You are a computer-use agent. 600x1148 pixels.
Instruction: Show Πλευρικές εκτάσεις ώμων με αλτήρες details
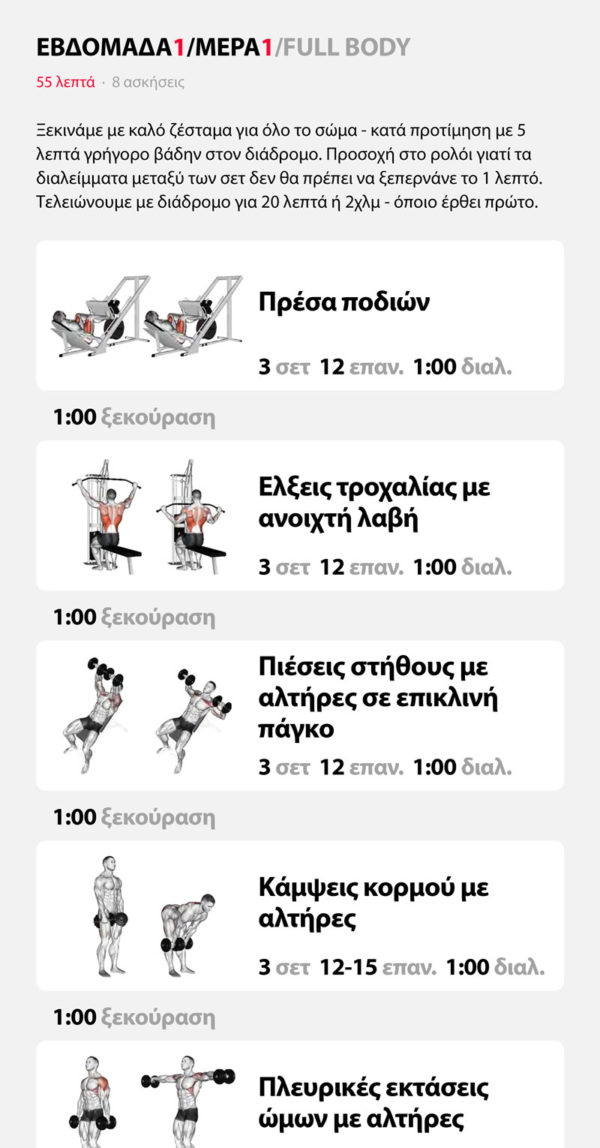(300, 1100)
